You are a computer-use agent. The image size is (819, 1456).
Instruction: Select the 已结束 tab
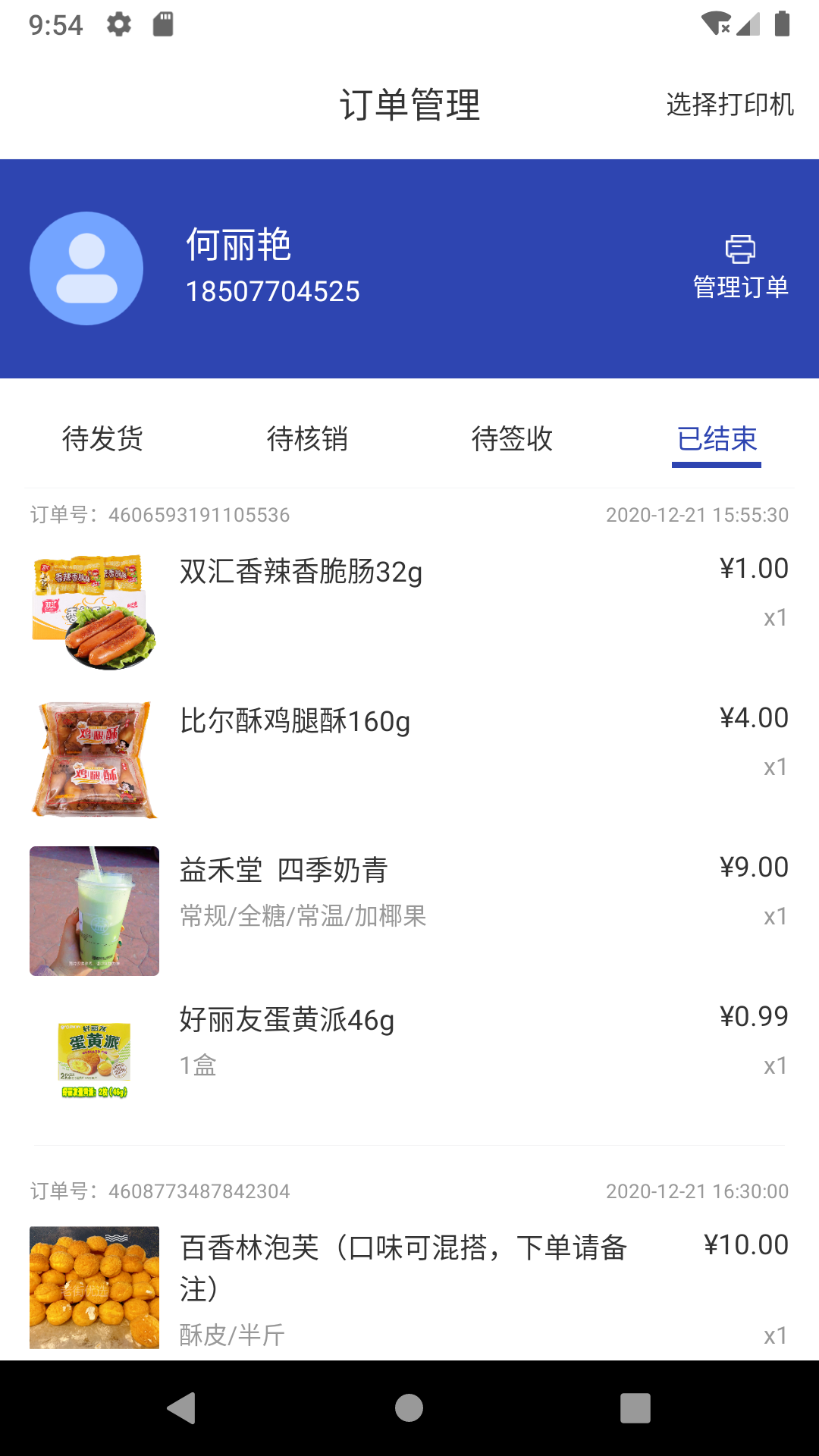(x=717, y=439)
